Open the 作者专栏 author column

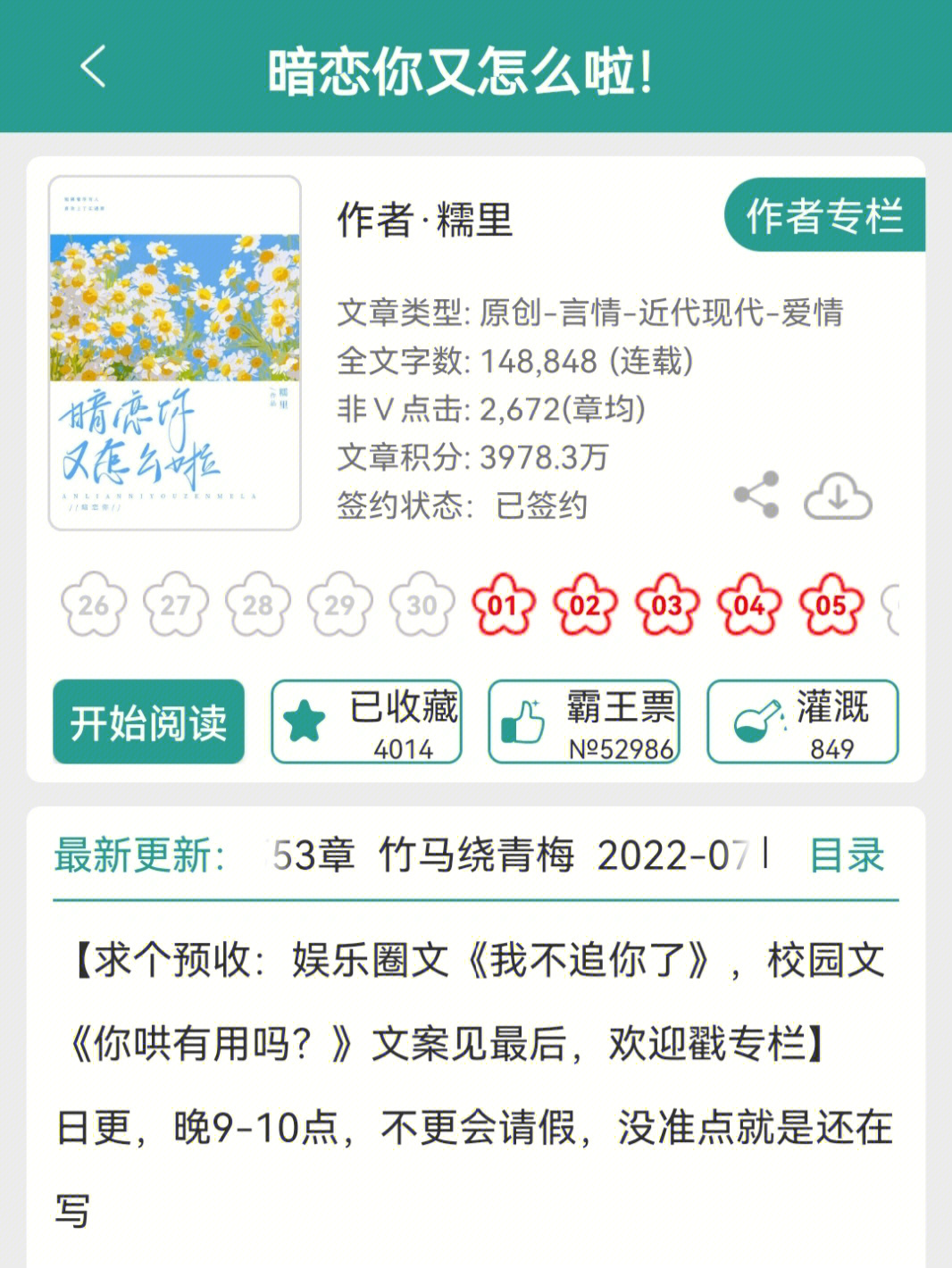tap(823, 215)
